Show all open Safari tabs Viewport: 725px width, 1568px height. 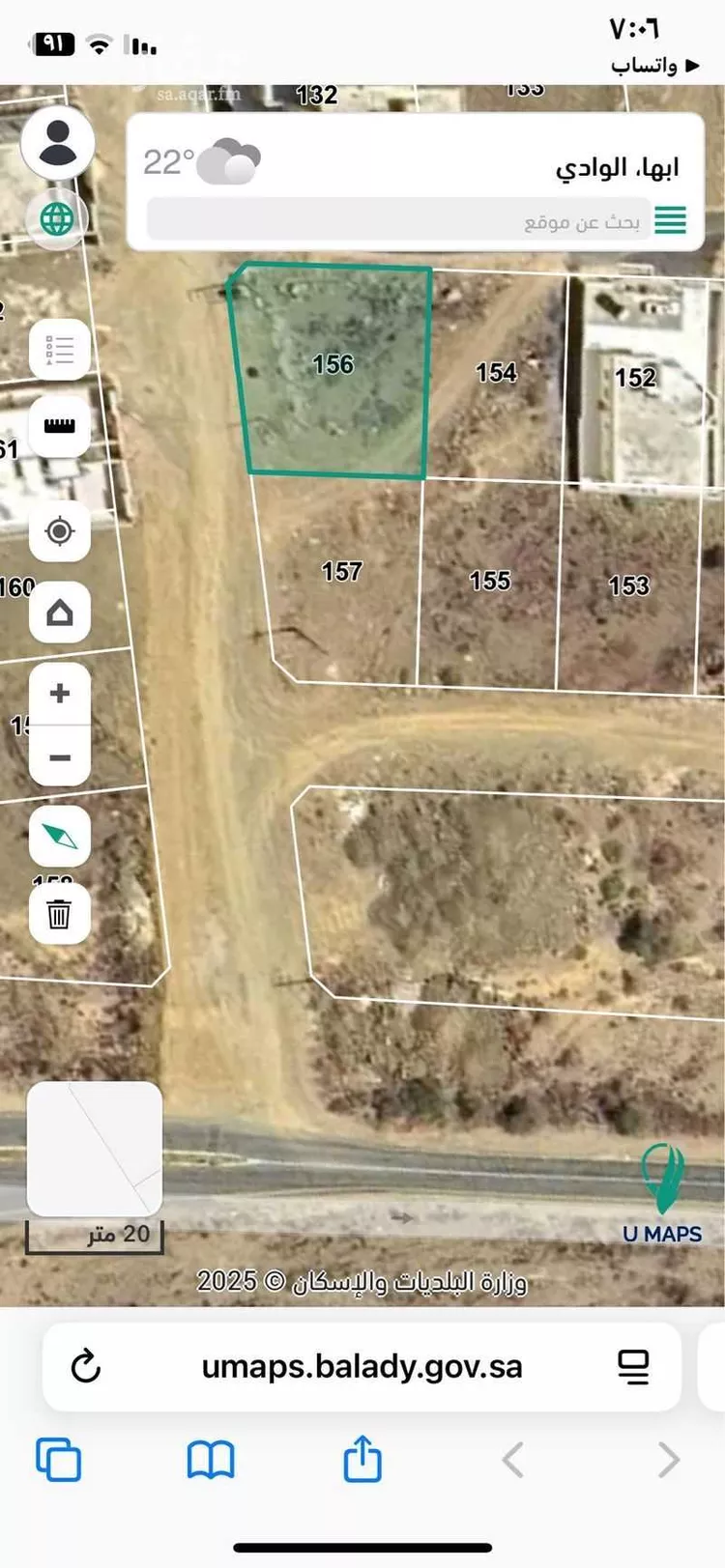[x=58, y=1459]
